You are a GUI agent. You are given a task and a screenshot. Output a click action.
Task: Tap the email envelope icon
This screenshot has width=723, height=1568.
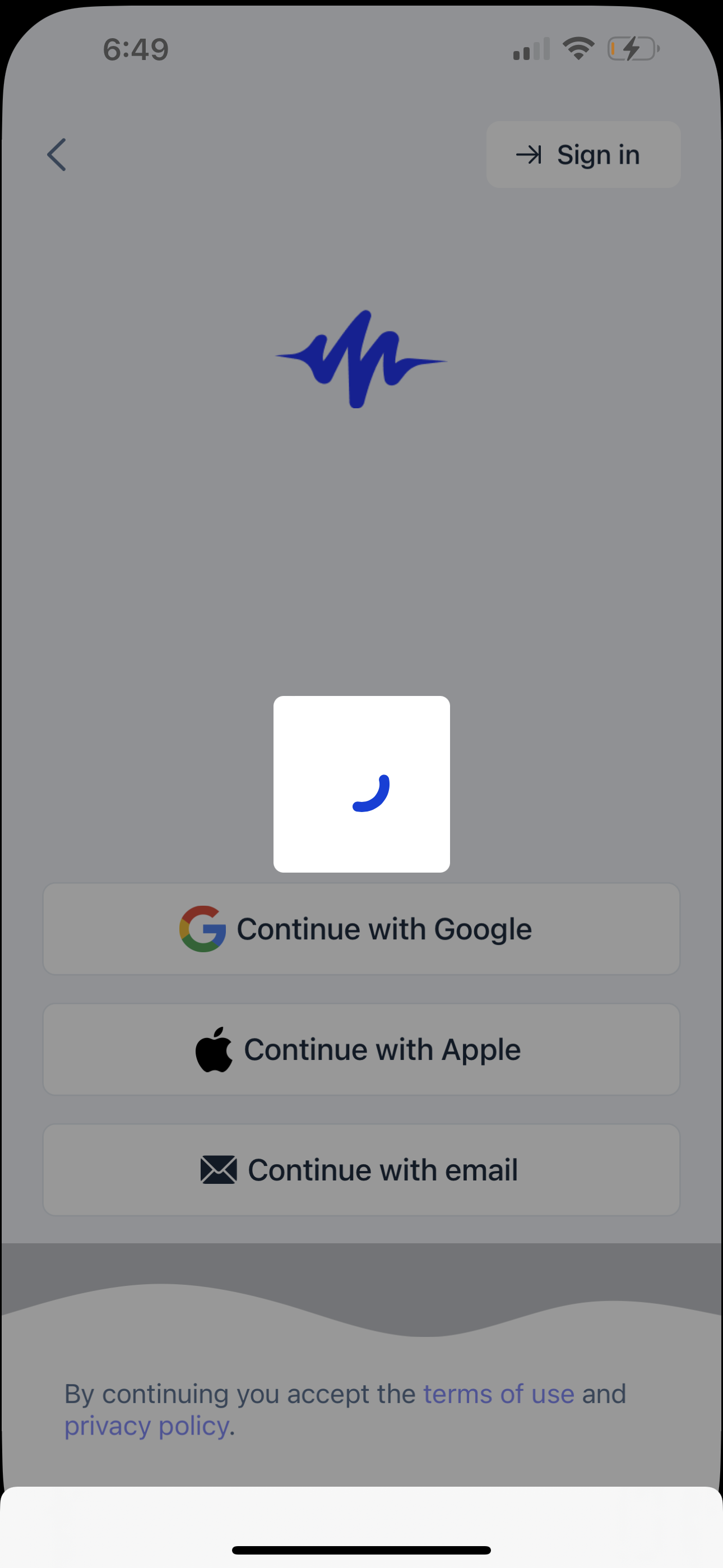tap(219, 1169)
